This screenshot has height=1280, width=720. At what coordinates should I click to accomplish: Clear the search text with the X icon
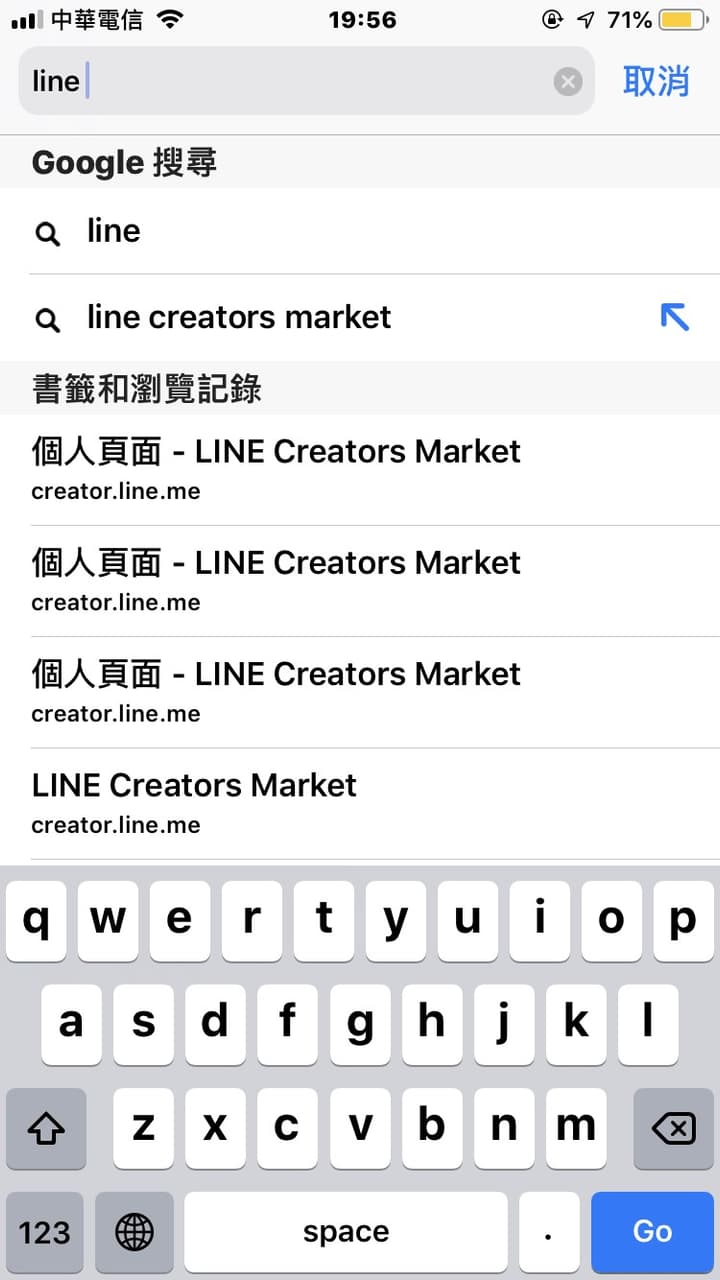click(x=568, y=81)
